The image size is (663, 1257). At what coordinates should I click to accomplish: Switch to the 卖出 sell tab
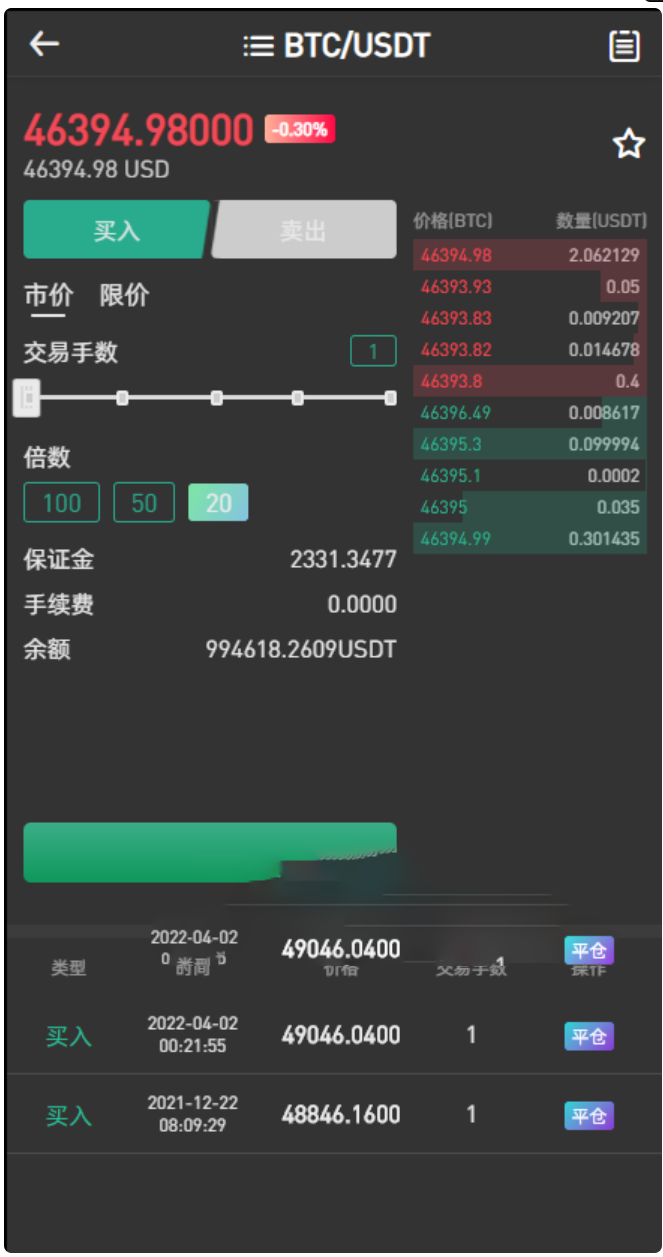304,230
